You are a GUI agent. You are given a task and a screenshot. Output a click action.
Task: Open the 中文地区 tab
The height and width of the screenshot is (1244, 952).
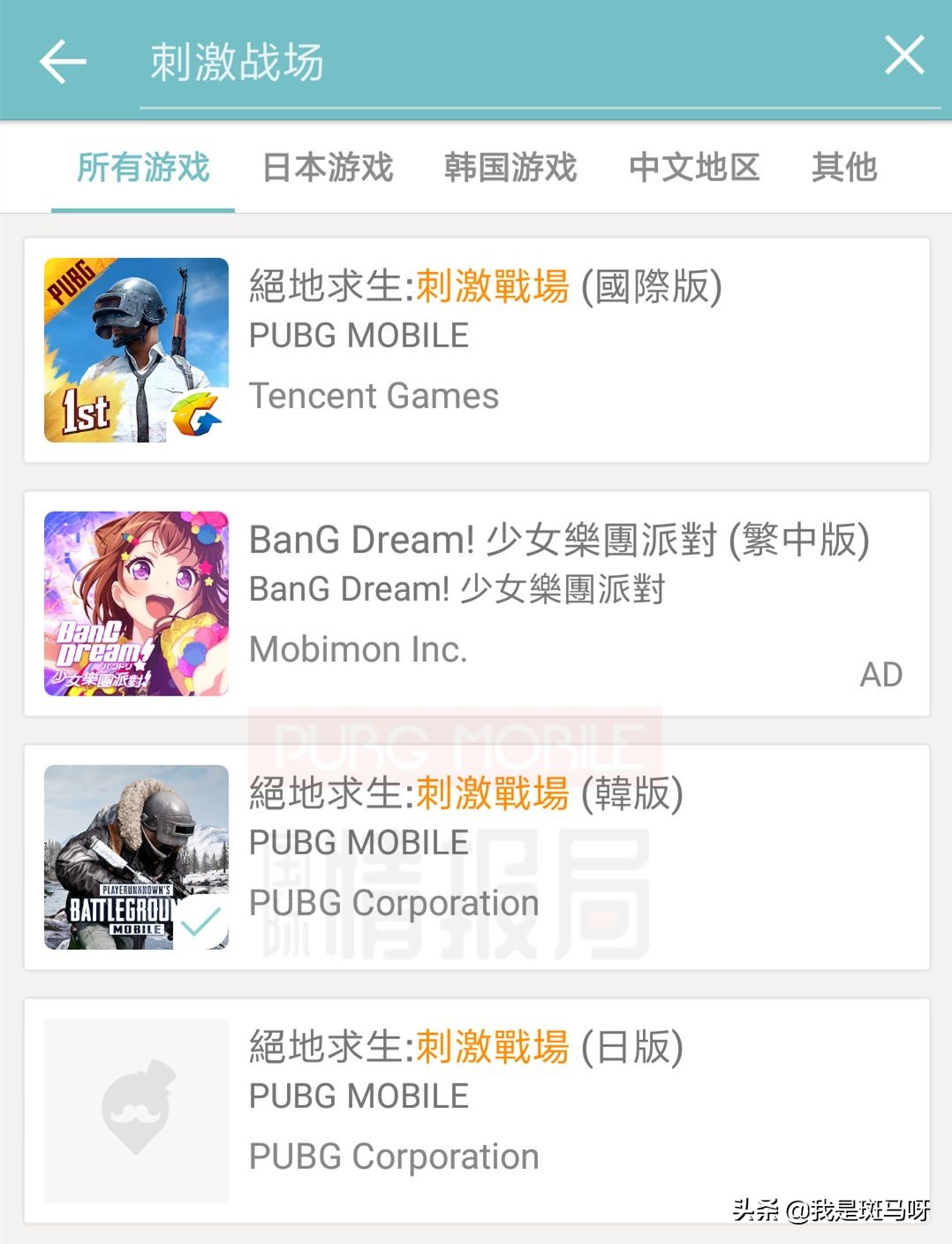pos(696,168)
